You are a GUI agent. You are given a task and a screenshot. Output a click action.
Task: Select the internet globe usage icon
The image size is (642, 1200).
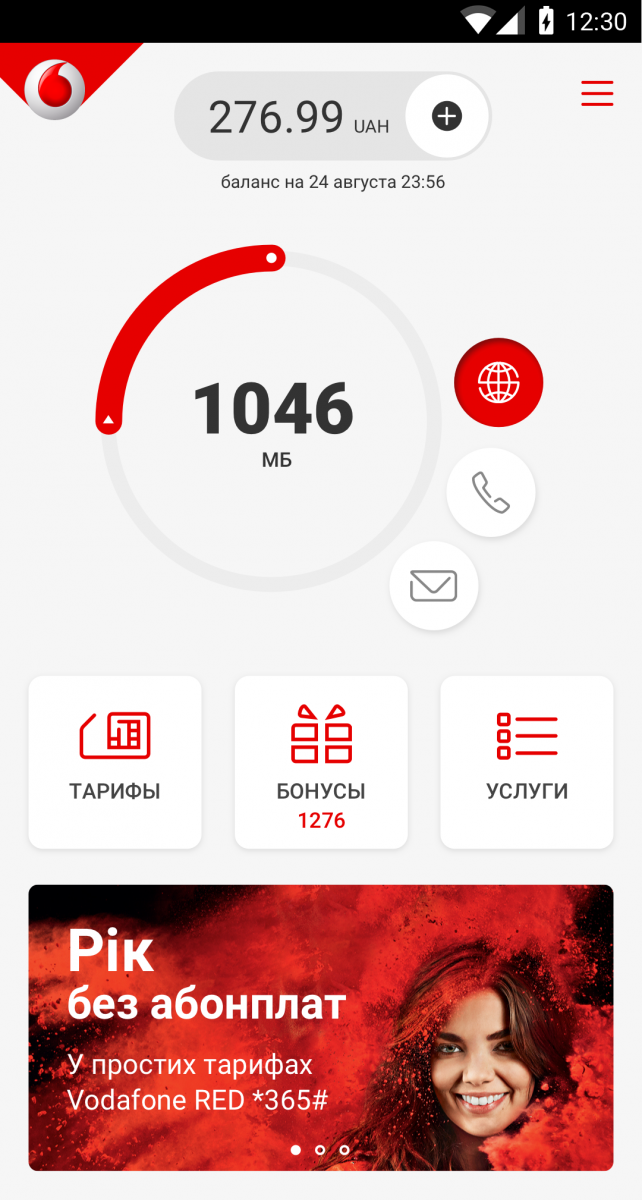[x=498, y=382]
